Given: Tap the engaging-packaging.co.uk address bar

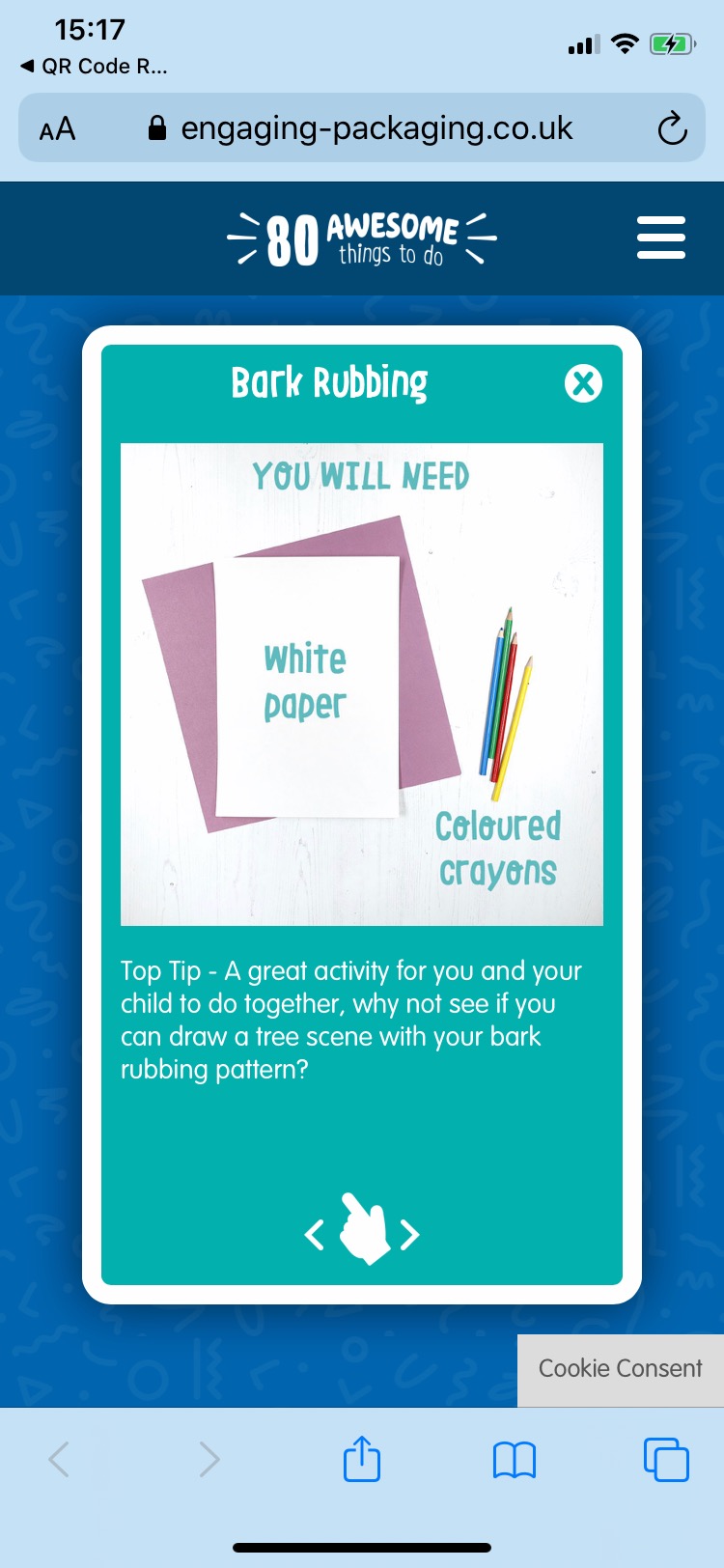Looking at the screenshot, I should [376, 128].
